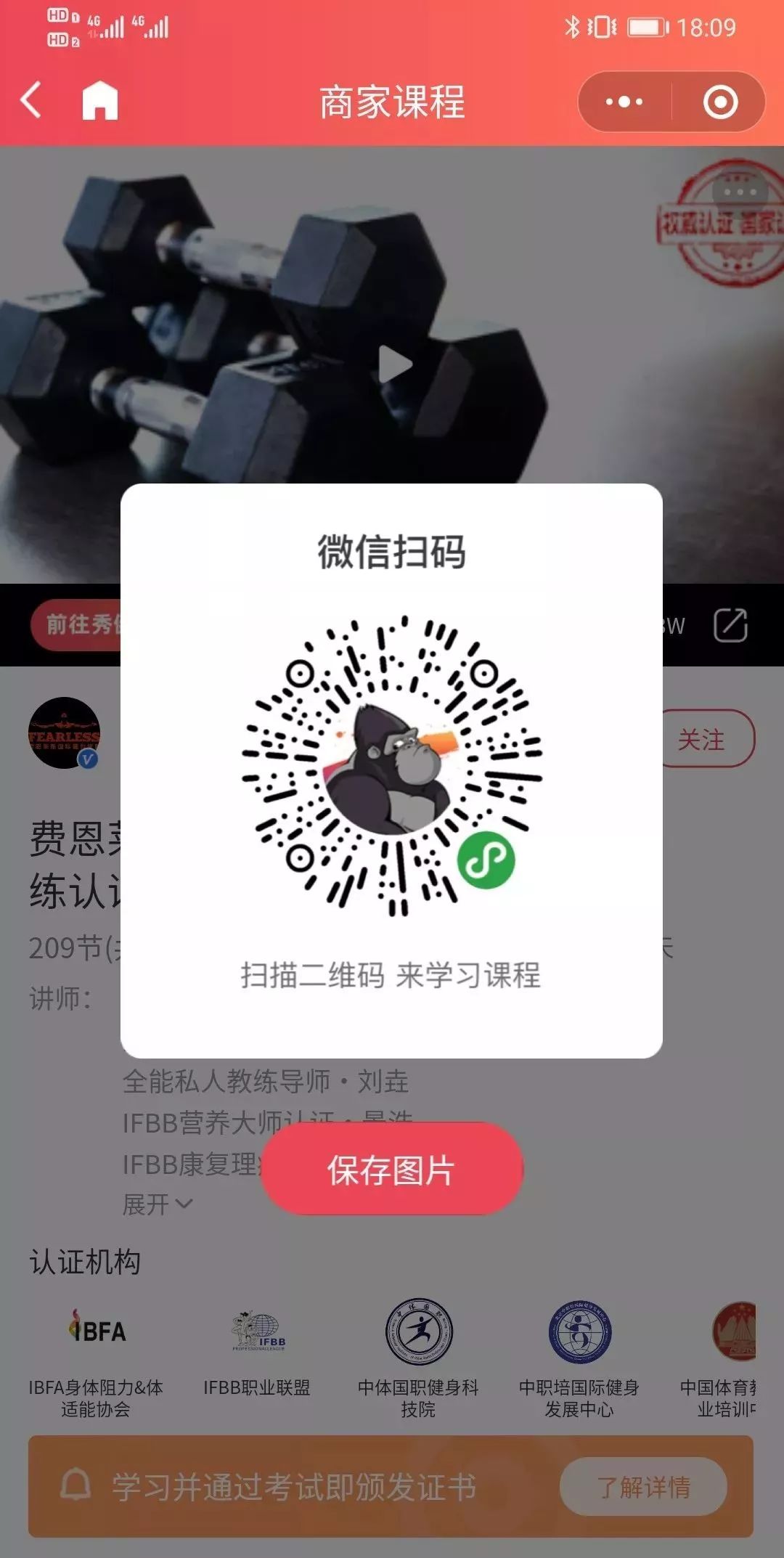
Task: Play the dumbbell course video
Action: [395, 364]
